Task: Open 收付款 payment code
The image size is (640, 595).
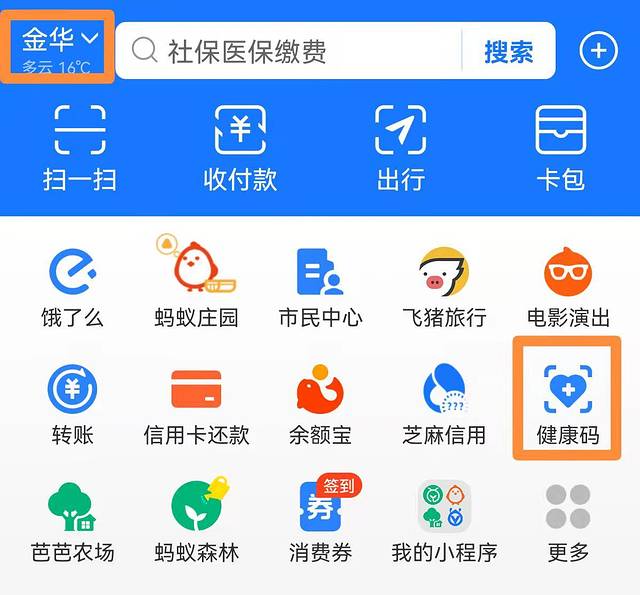Action: pos(240,148)
